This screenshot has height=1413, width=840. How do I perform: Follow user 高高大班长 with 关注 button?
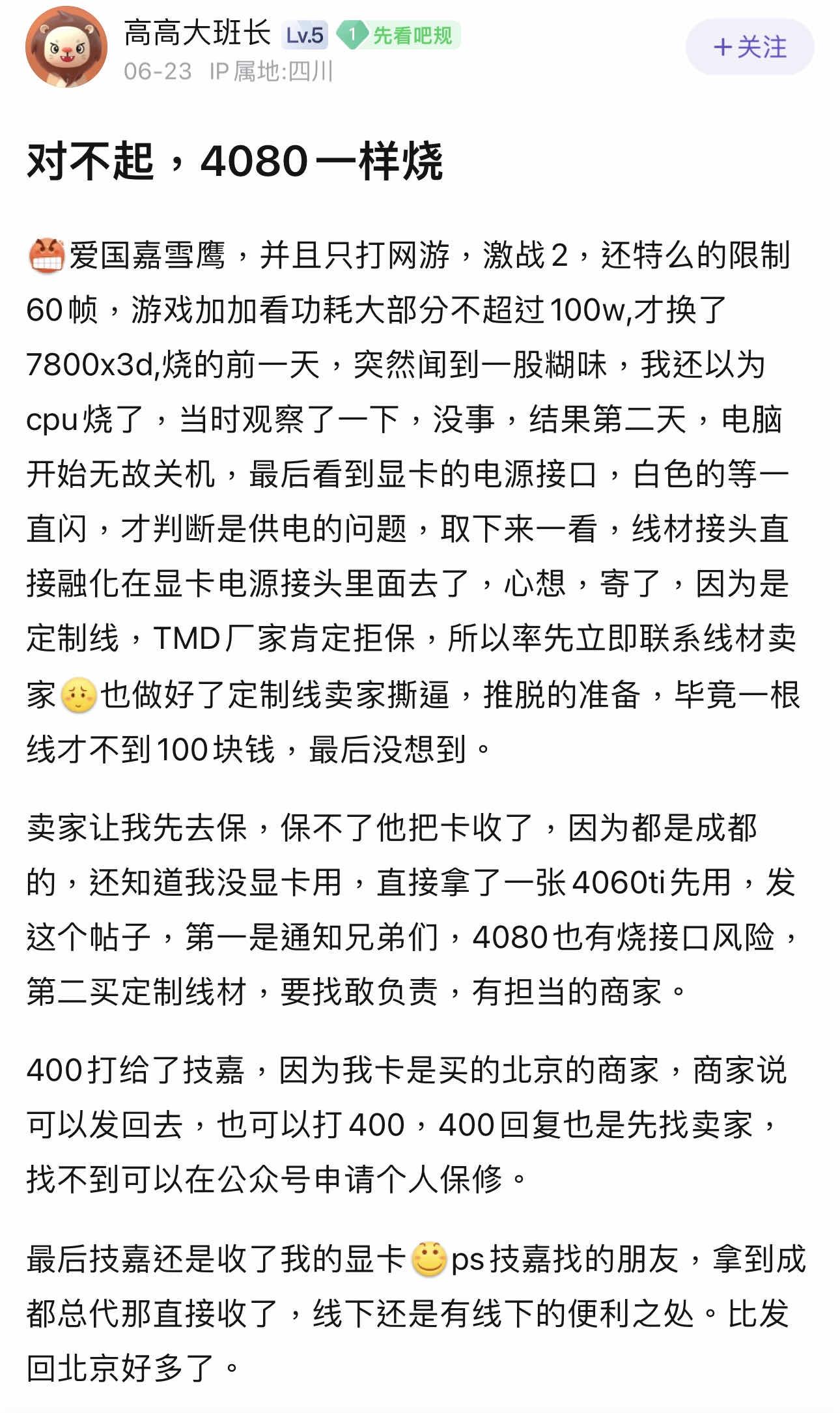pos(749,47)
